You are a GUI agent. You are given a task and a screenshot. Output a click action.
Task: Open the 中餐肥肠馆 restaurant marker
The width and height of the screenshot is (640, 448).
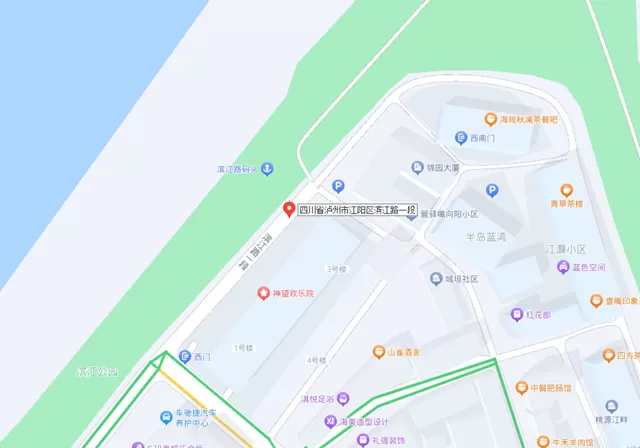point(521,388)
